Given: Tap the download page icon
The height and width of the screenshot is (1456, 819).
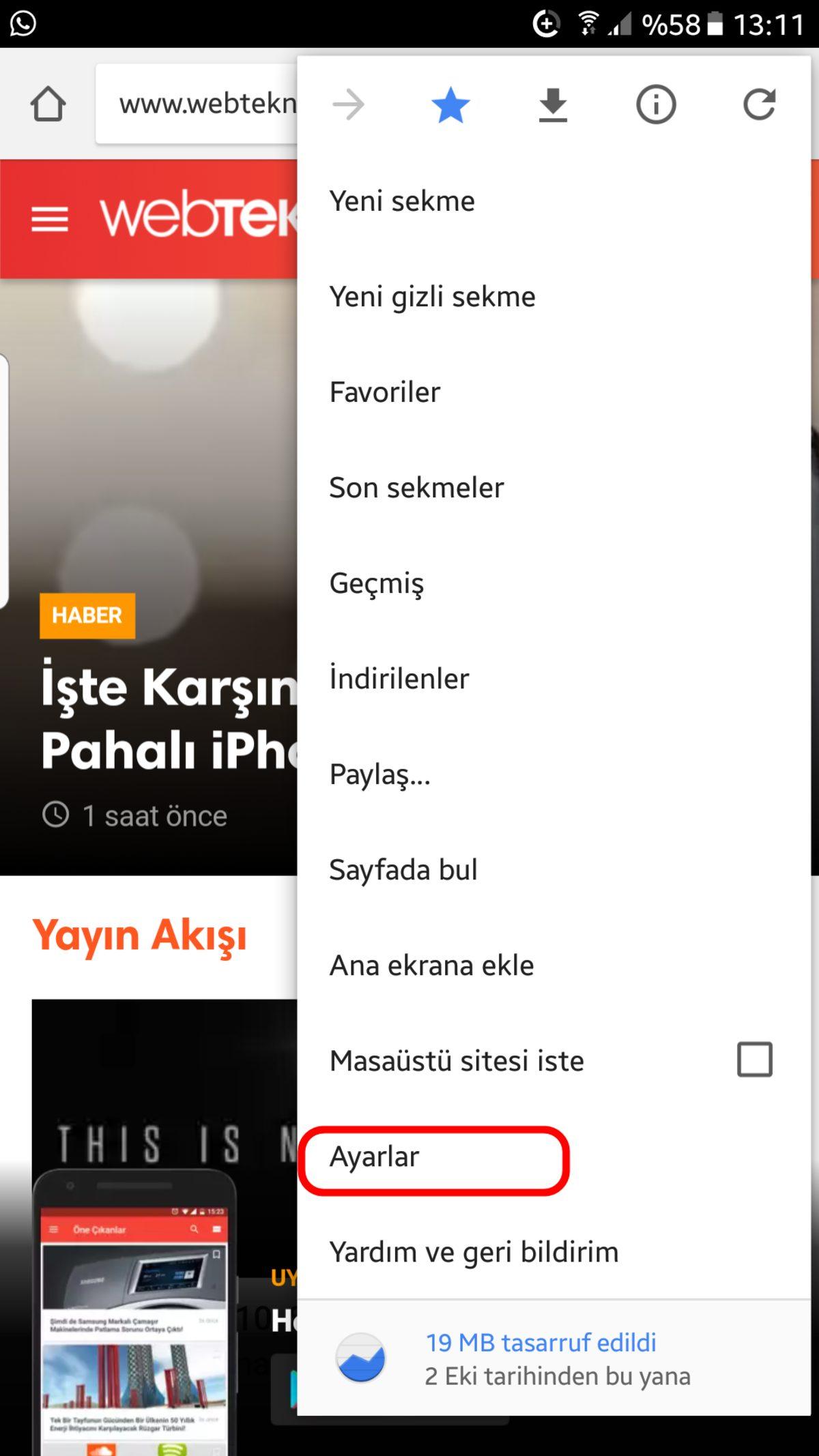Looking at the screenshot, I should pos(553,104).
